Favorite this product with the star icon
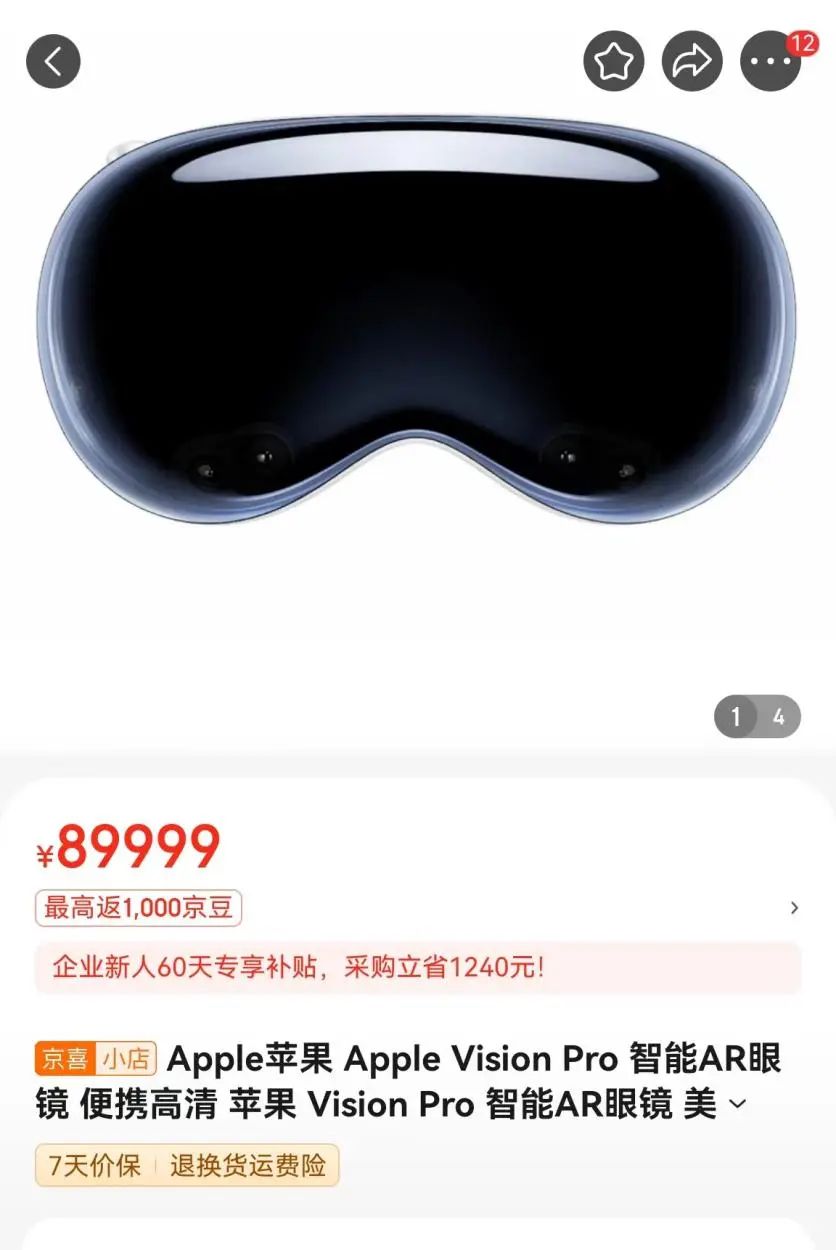This screenshot has width=836, height=1250. pyautogui.click(x=613, y=62)
